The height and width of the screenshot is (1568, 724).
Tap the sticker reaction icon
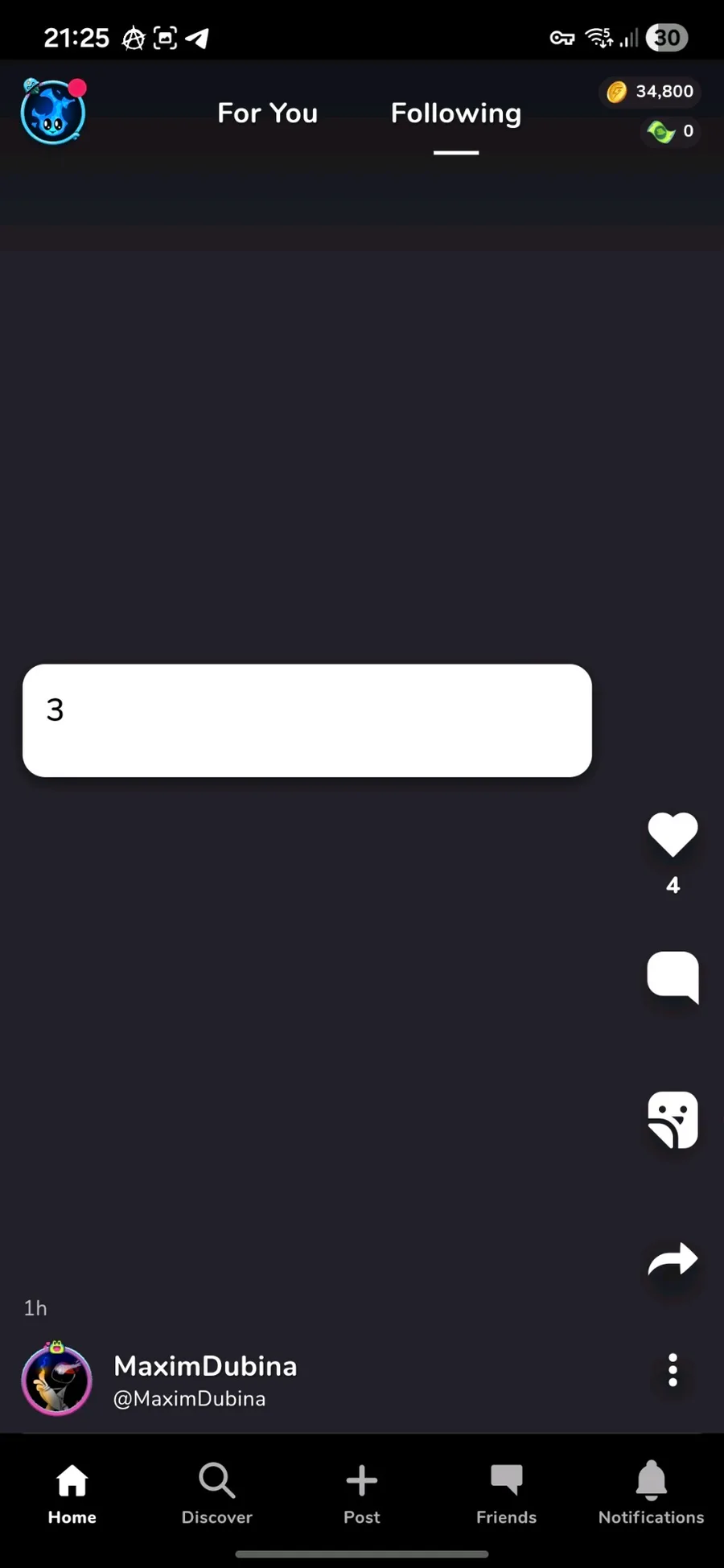pos(673,1119)
